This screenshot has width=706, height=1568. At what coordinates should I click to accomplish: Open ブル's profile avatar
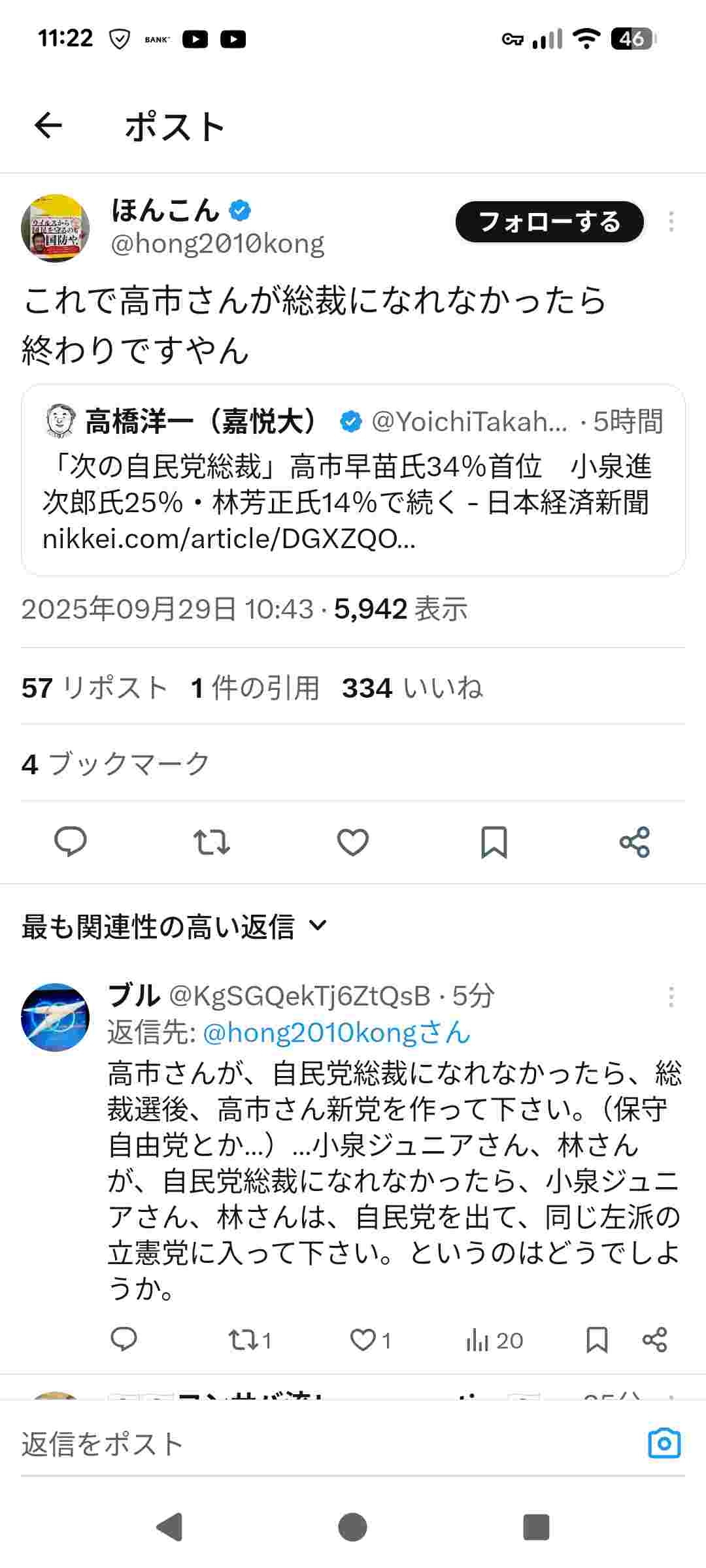click(x=55, y=1017)
